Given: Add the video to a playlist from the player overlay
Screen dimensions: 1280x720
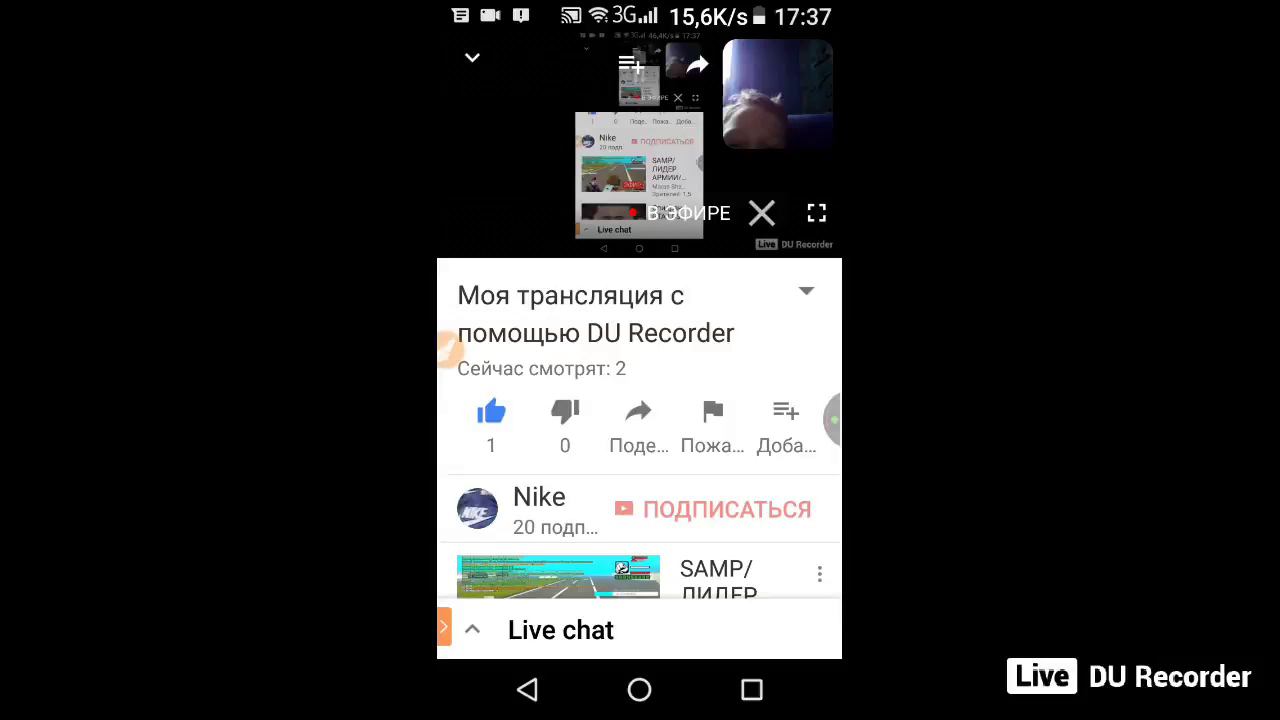Looking at the screenshot, I should 631,65.
